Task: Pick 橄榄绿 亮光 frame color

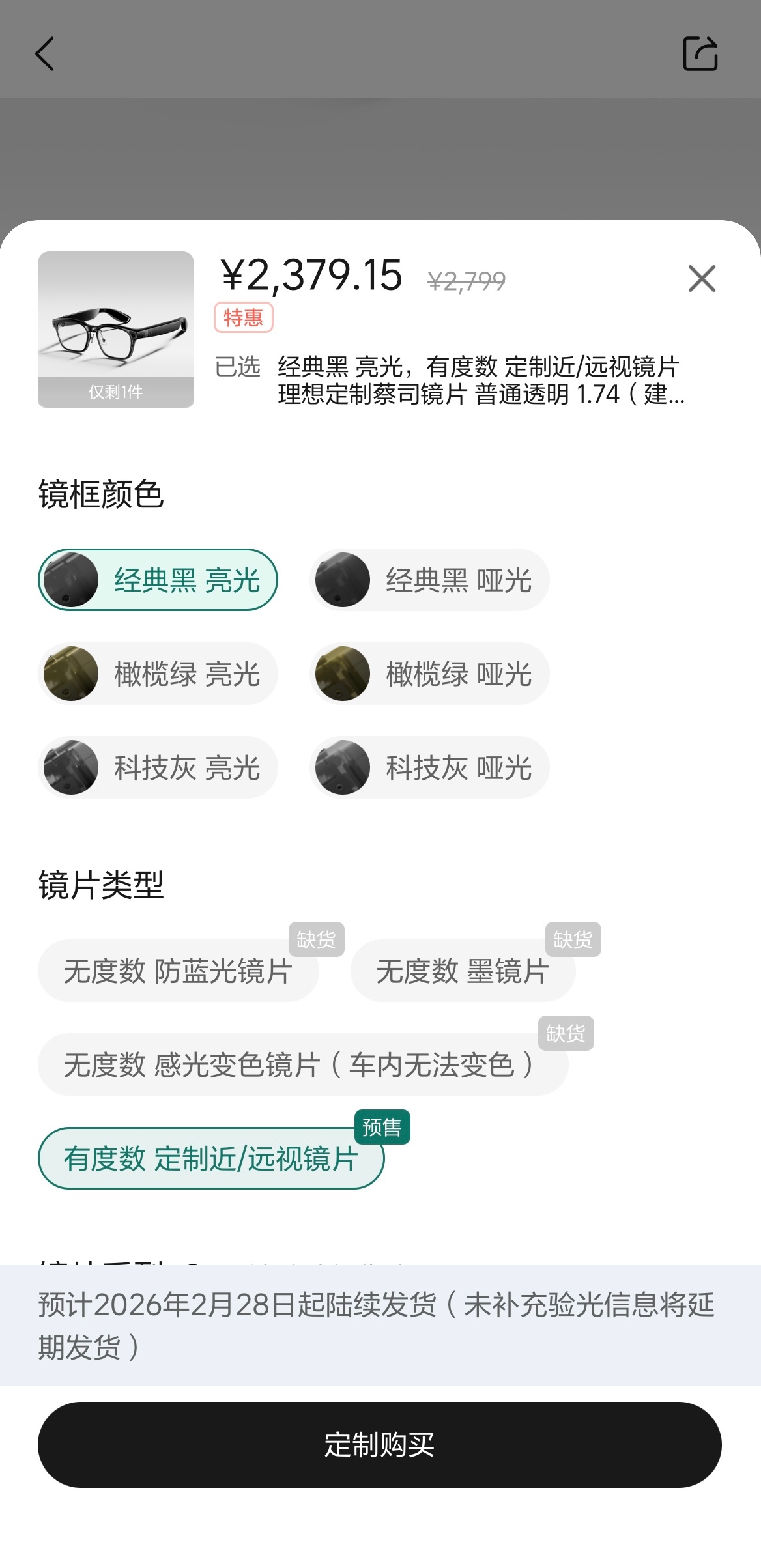Action: pyautogui.click(x=158, y=674)
